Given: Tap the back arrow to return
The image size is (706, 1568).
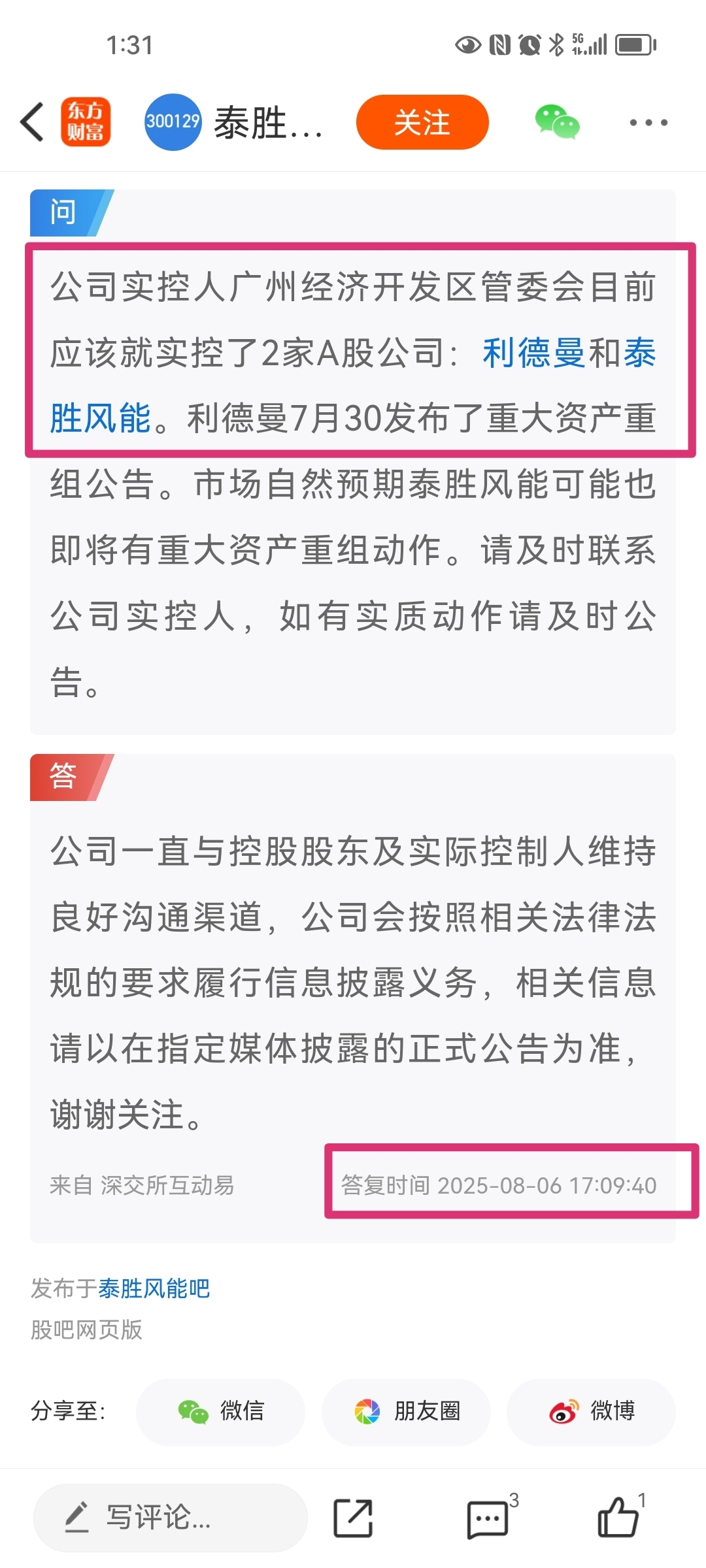Looking at the screenshot, I should (x=32, y=122).
